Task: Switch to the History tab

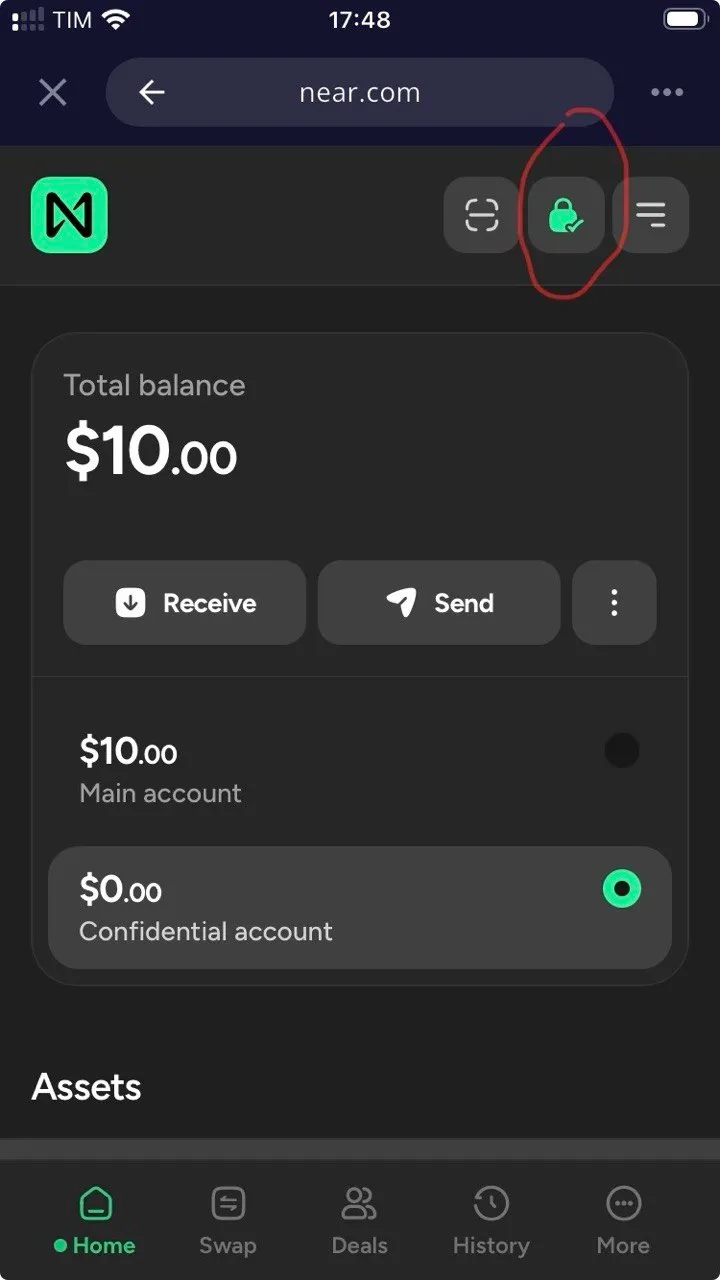Action: pos(491,1220)
